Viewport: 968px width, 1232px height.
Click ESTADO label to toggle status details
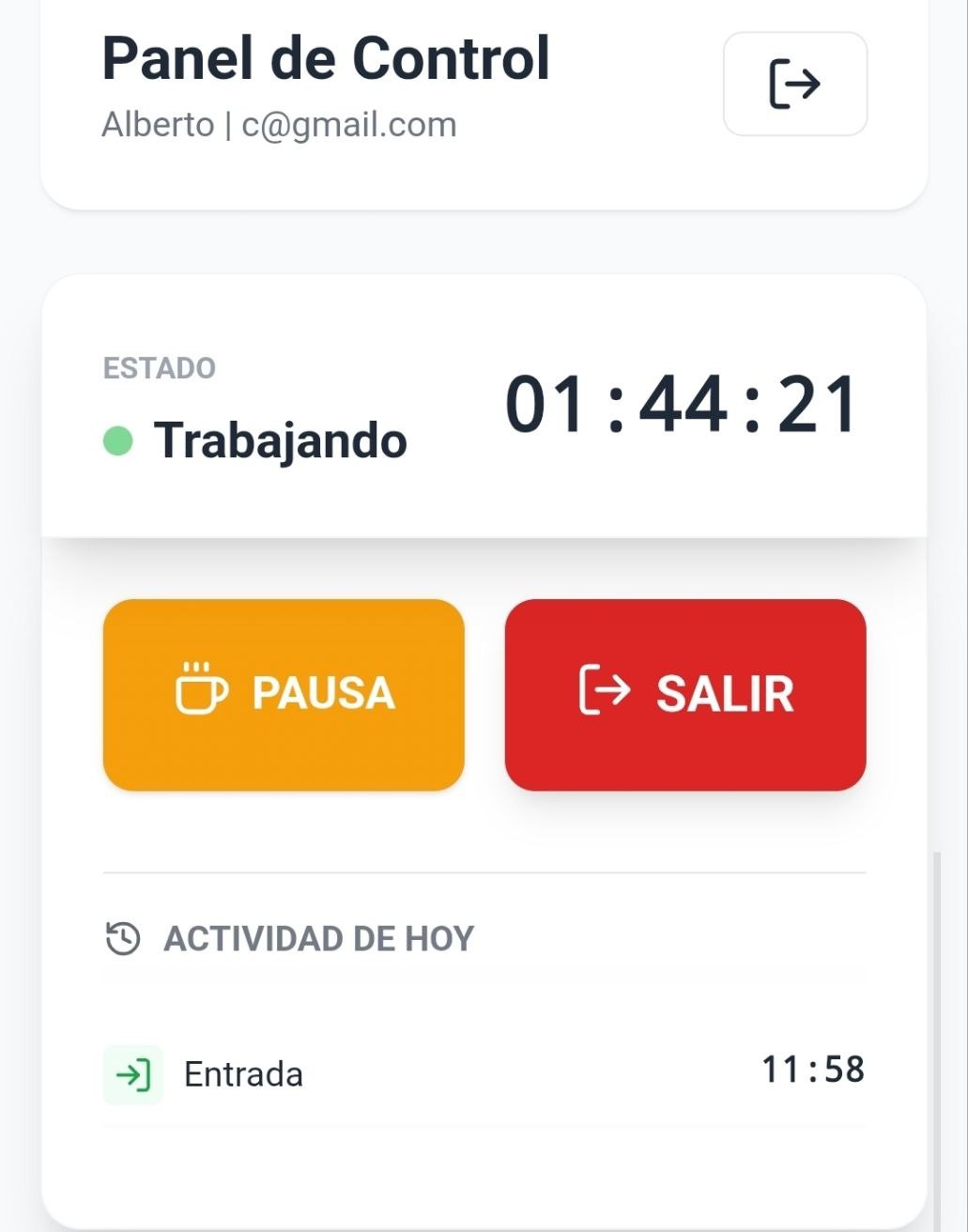[158, 368]
